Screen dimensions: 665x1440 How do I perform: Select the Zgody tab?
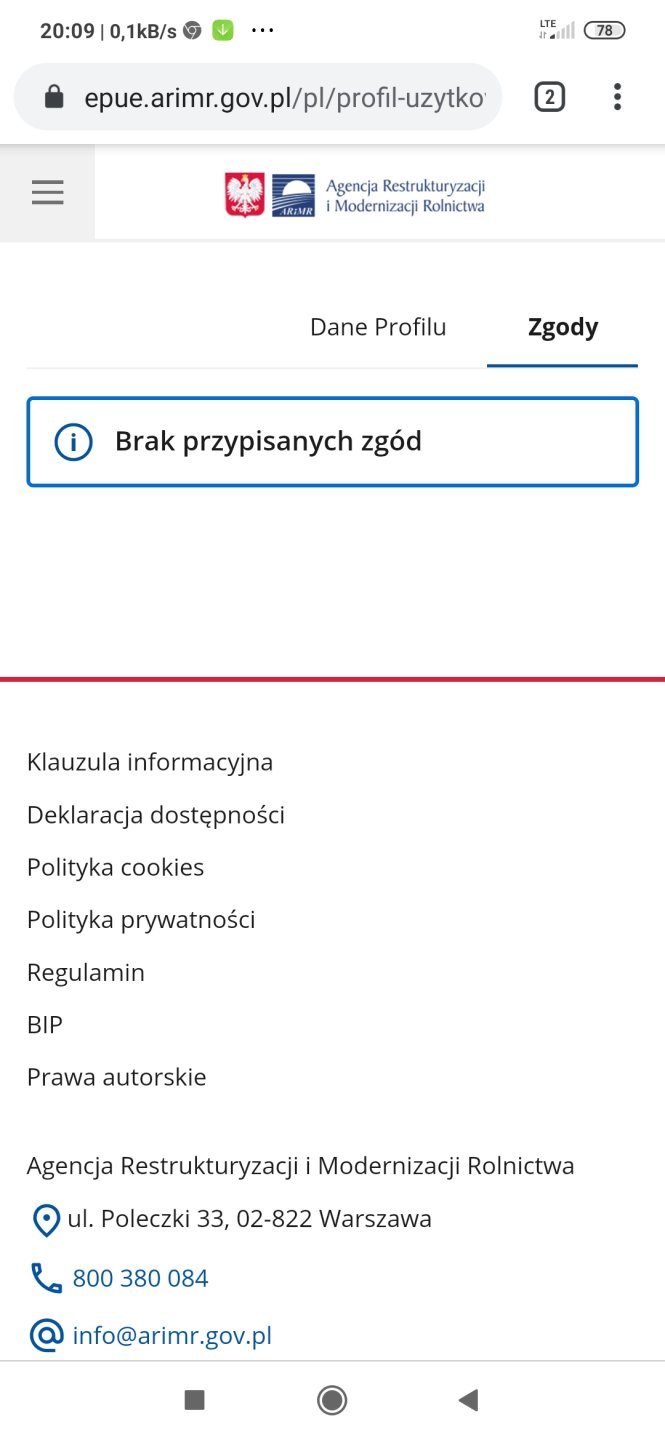point(562,327)
